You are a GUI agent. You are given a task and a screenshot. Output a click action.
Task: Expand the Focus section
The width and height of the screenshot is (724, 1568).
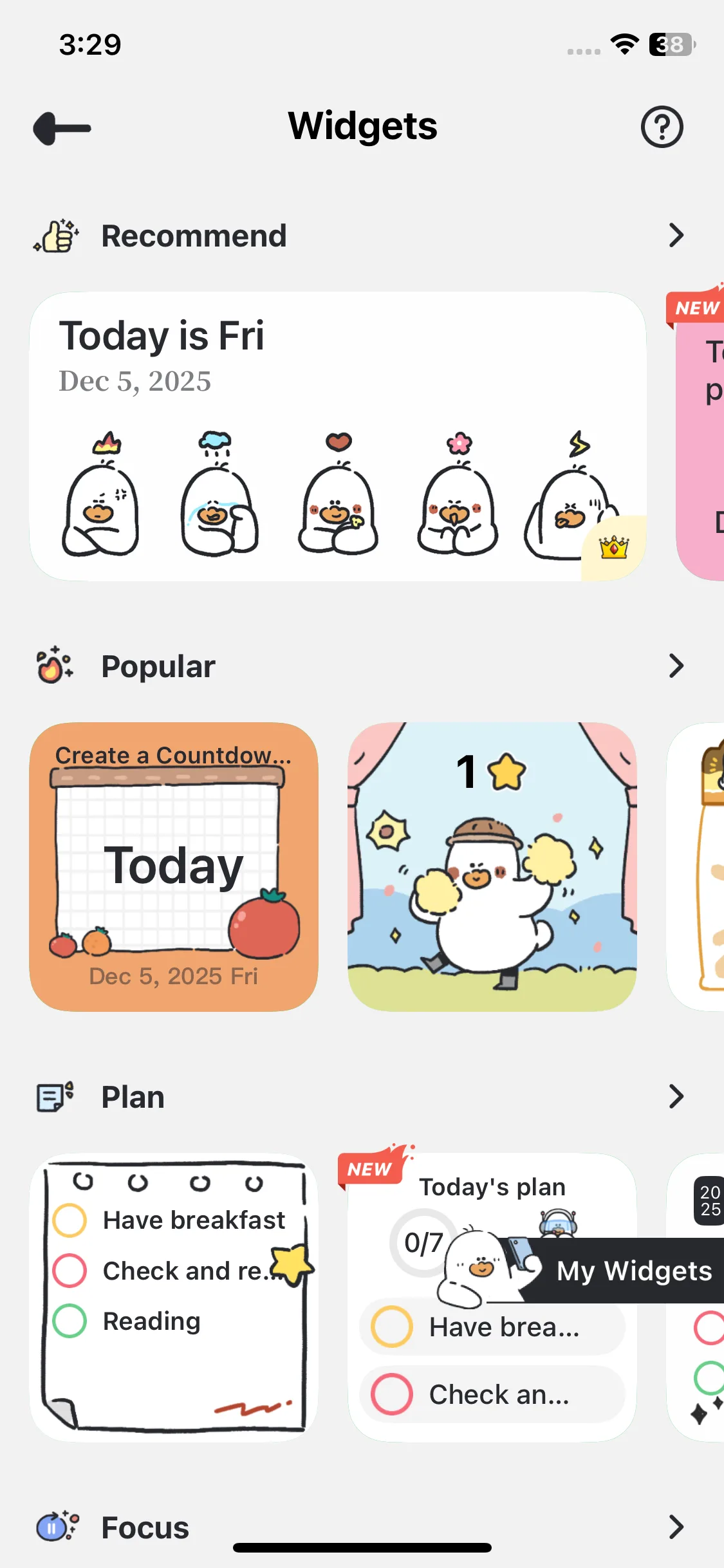[676, 1527]
